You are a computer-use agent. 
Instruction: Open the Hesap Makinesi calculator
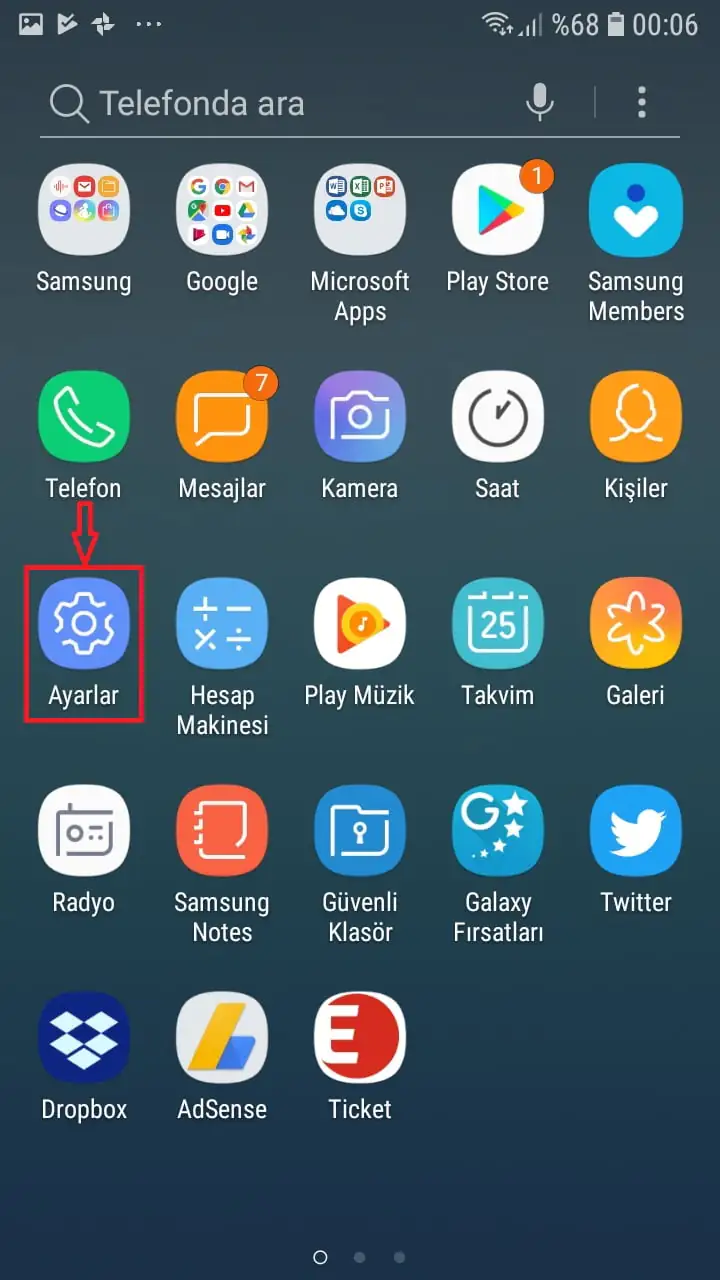point(222,622)
